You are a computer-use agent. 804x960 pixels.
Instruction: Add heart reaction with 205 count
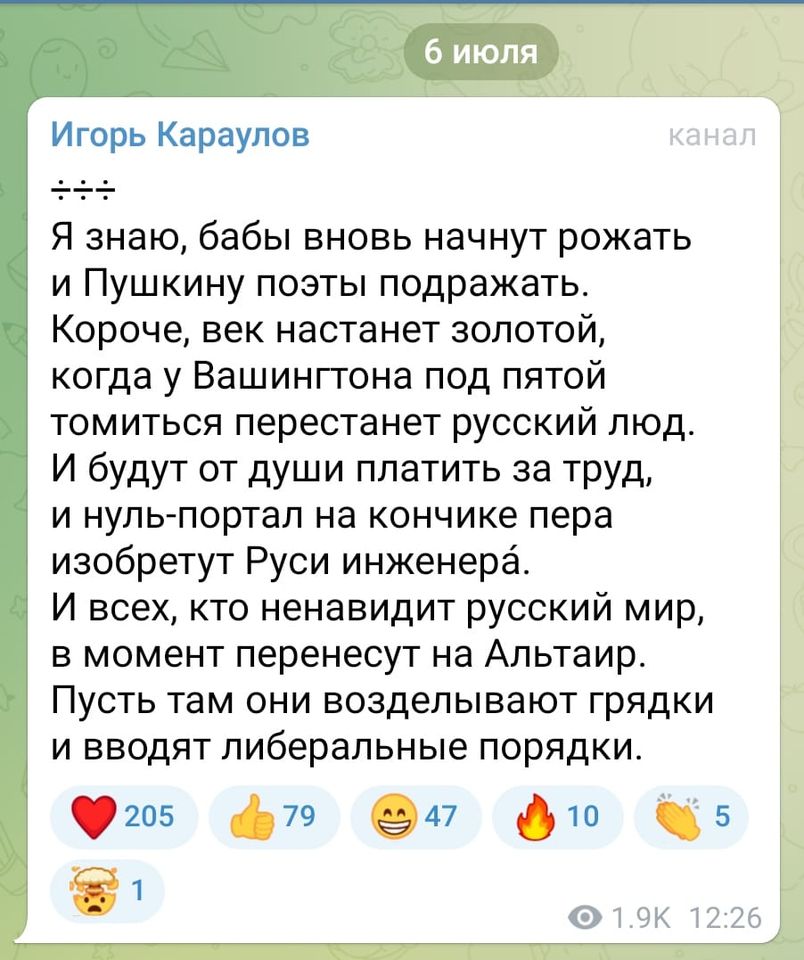125,817
